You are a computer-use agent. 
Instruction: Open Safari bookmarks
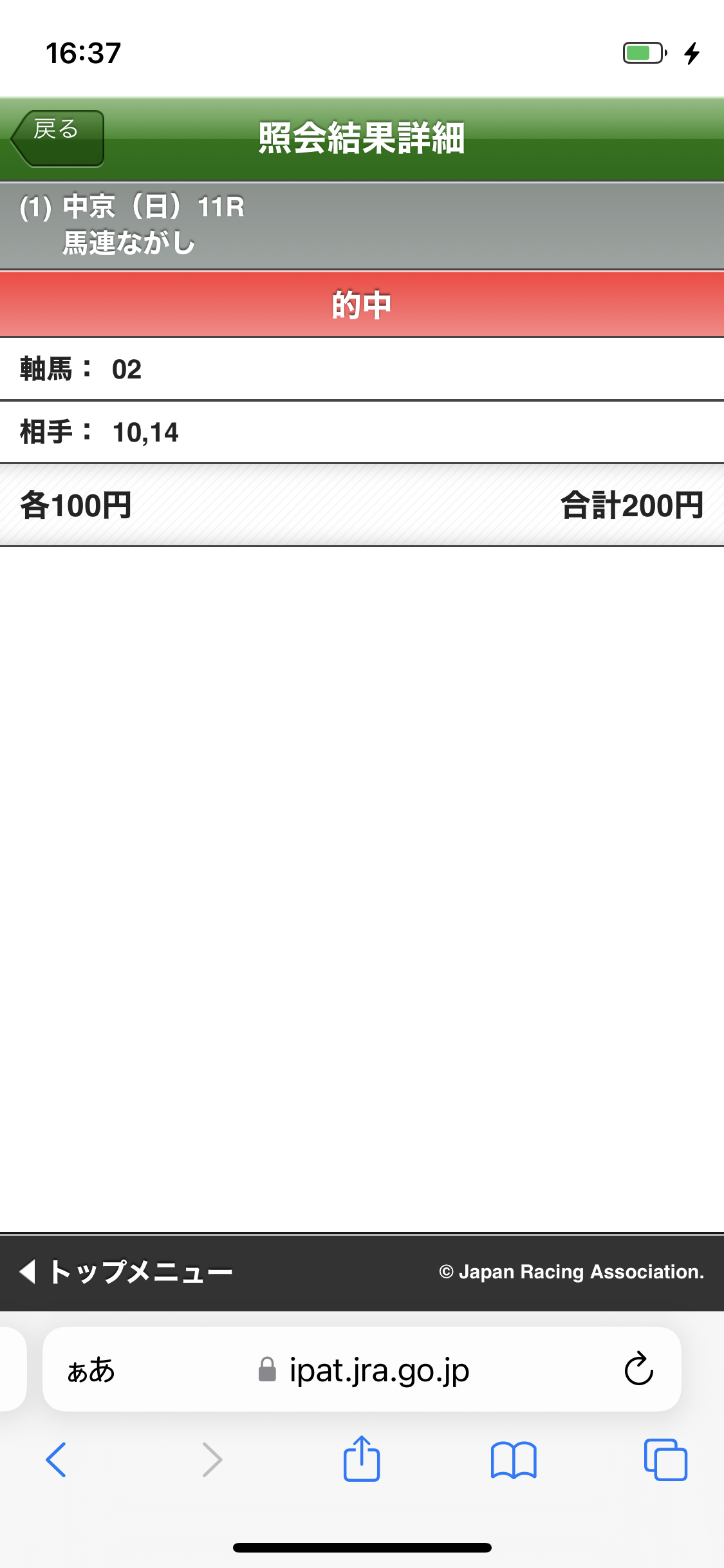coord(513,1460)
